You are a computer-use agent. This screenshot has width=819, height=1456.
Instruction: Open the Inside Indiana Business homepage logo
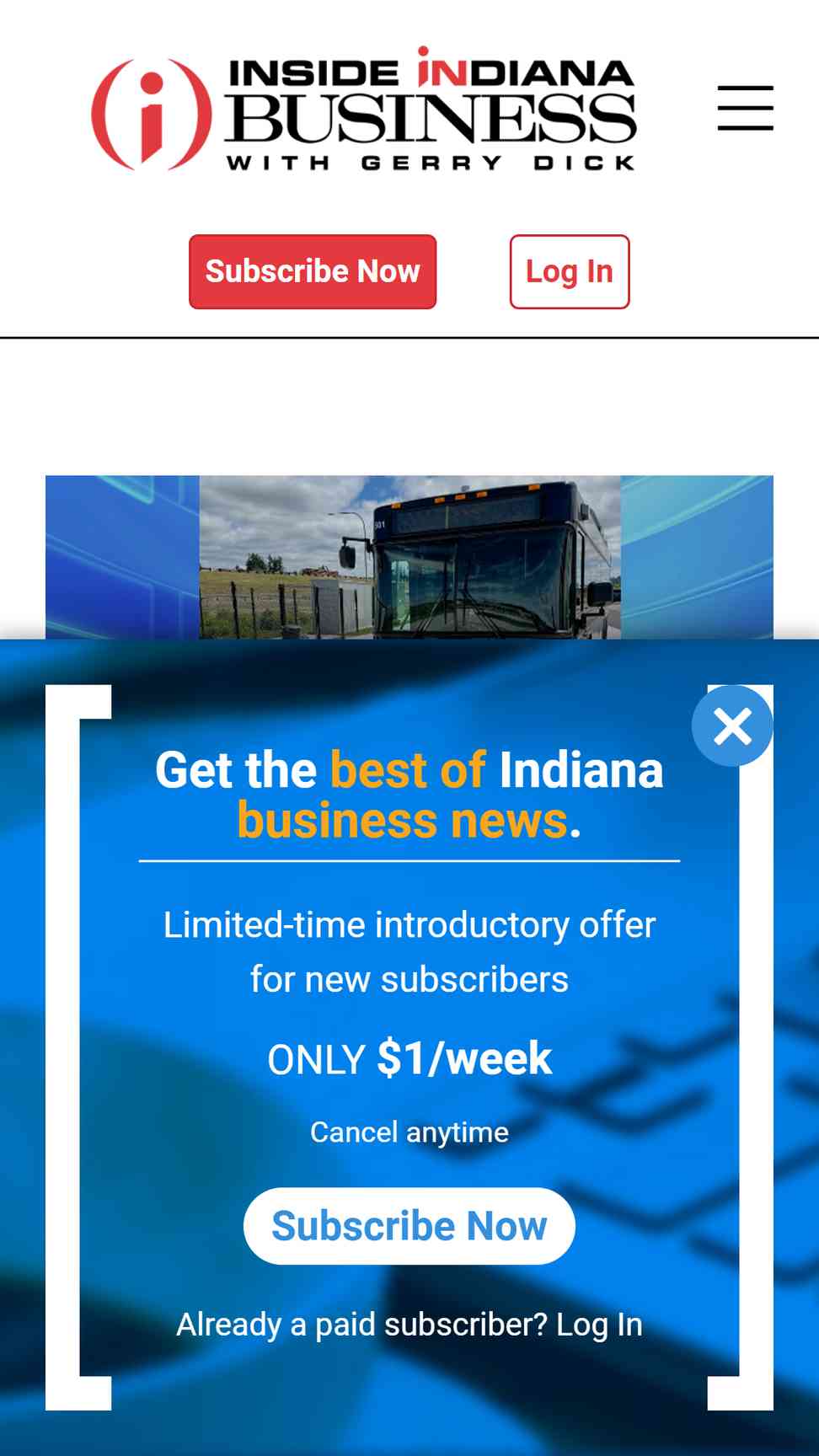pos(364,108)
